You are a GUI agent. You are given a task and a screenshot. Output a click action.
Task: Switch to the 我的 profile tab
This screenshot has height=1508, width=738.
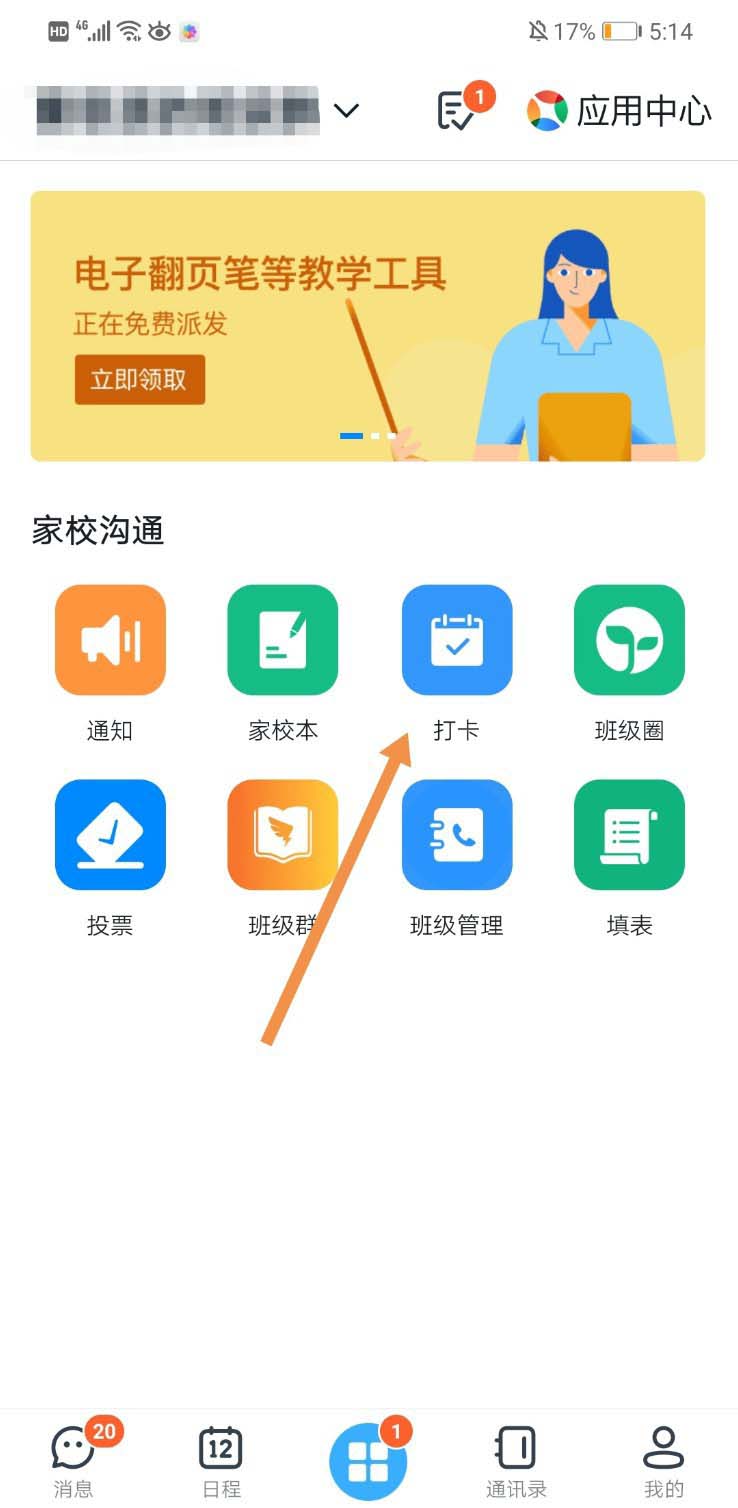663,1459
